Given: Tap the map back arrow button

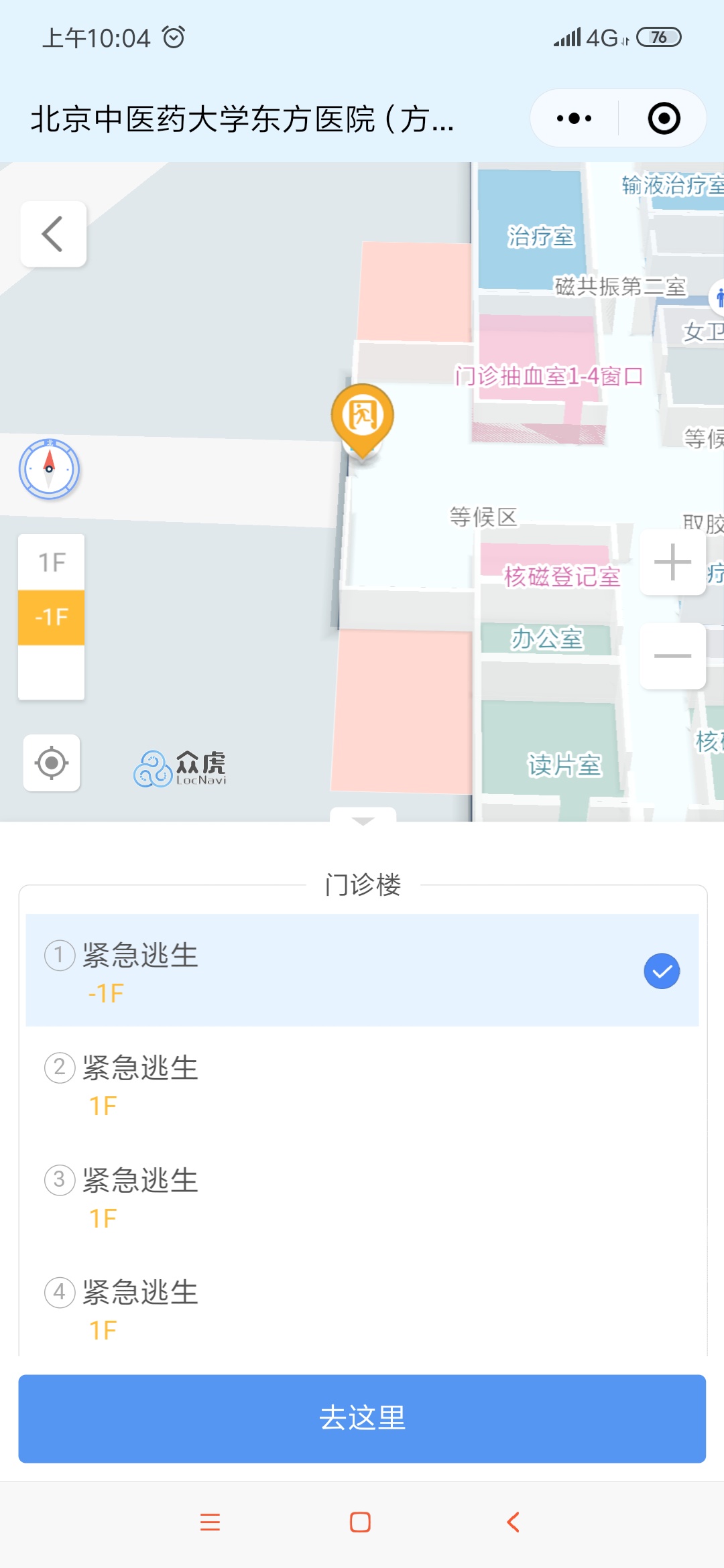Looking at the screenshot, I should click(x=53, y=234).
